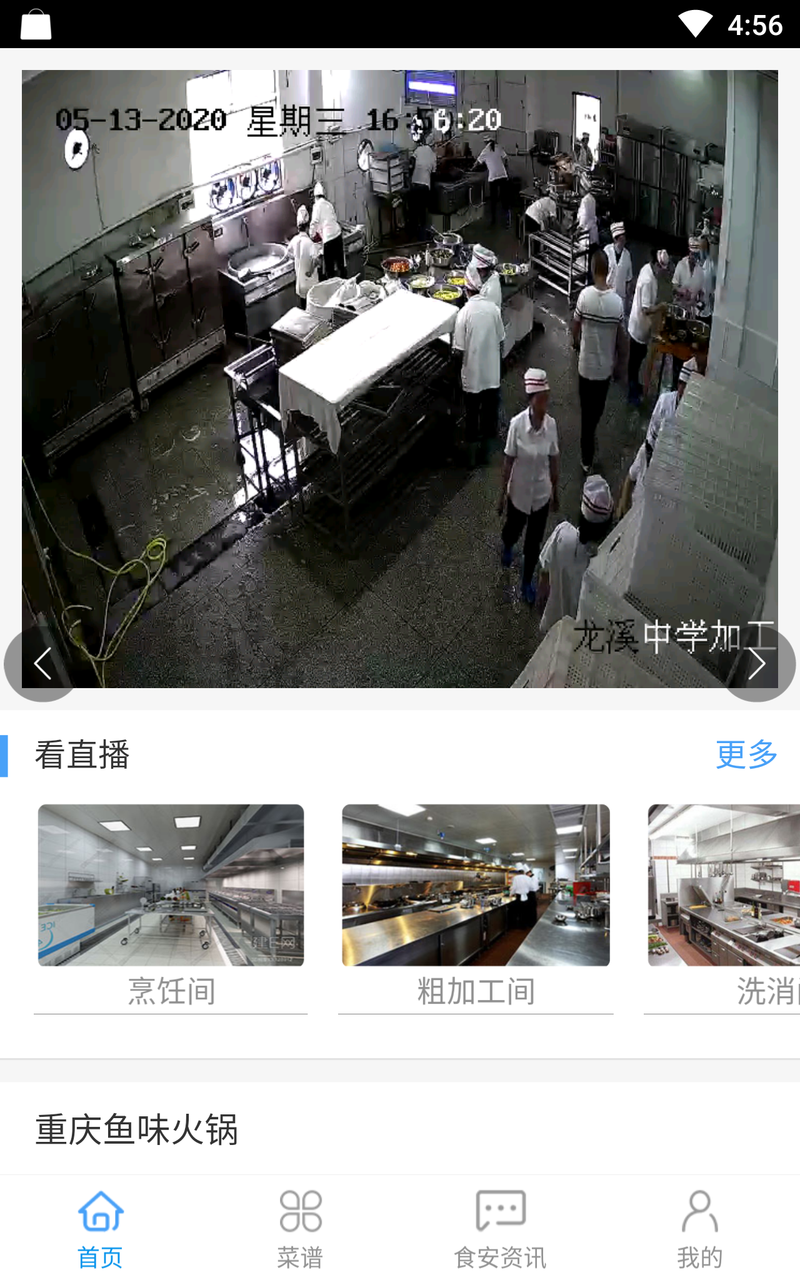The image size is (800, 1280).
Task: Open the 重庆鱼味火锅 entry
Action: (x=137, y=1130)
